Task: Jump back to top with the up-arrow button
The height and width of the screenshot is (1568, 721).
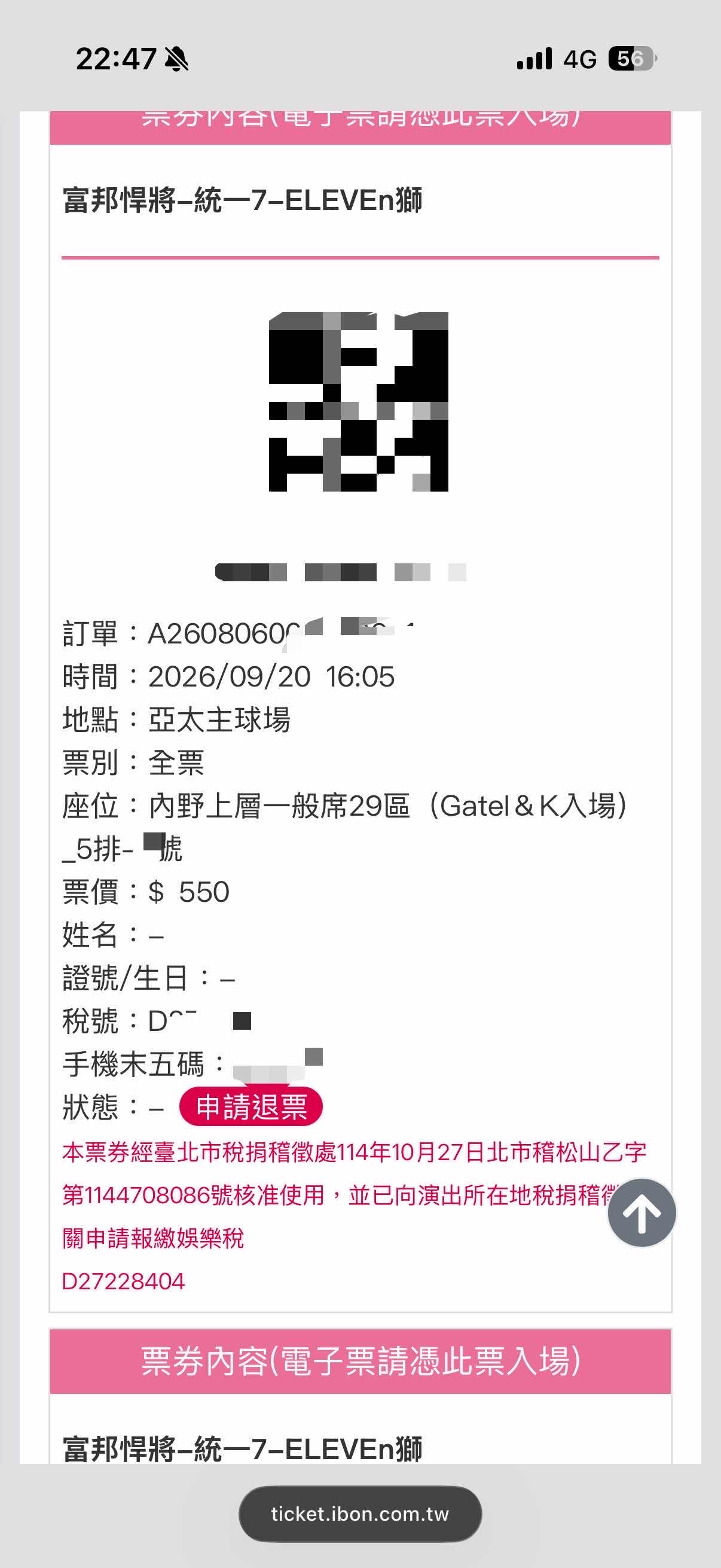Action: click(x=641, y=1213)
